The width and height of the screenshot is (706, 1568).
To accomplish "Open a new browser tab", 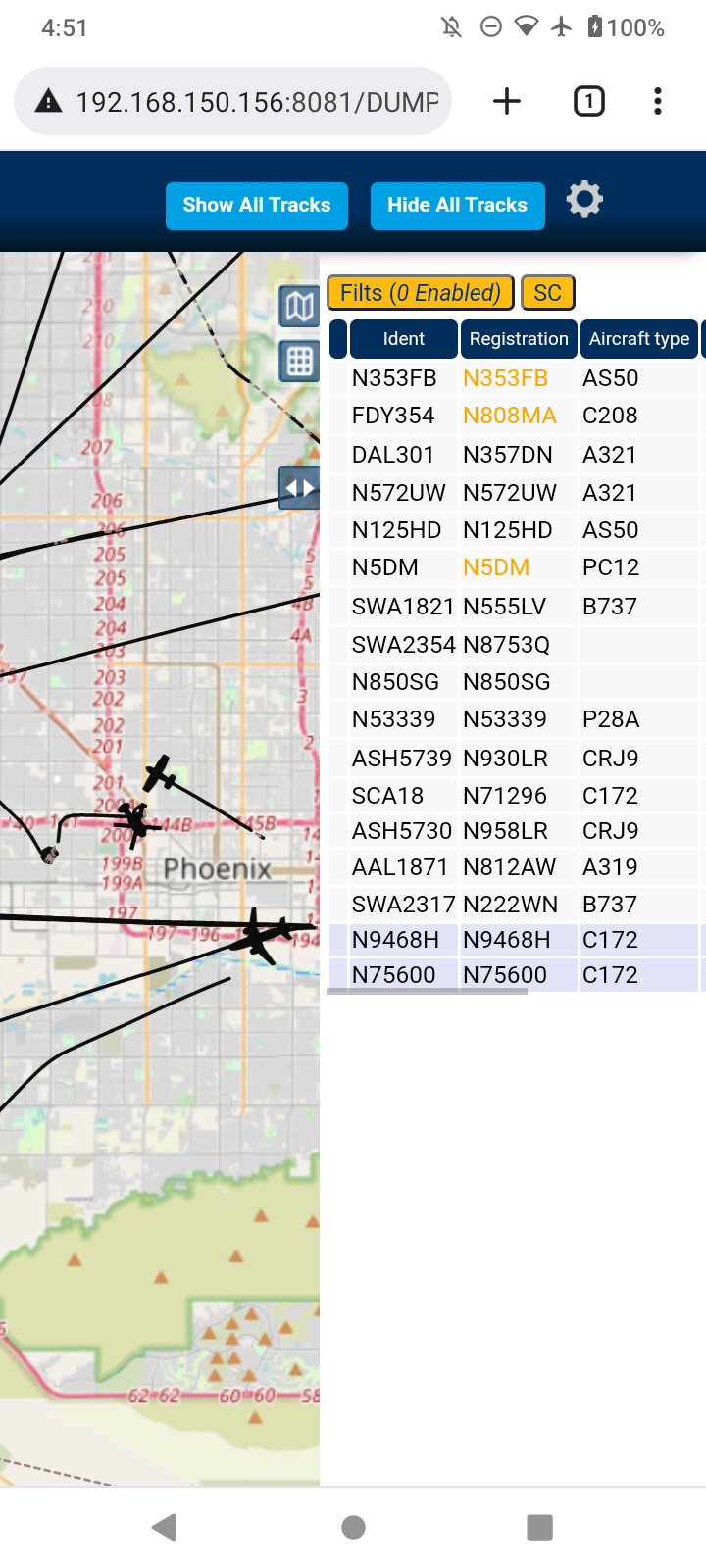I will pos(507,101).
